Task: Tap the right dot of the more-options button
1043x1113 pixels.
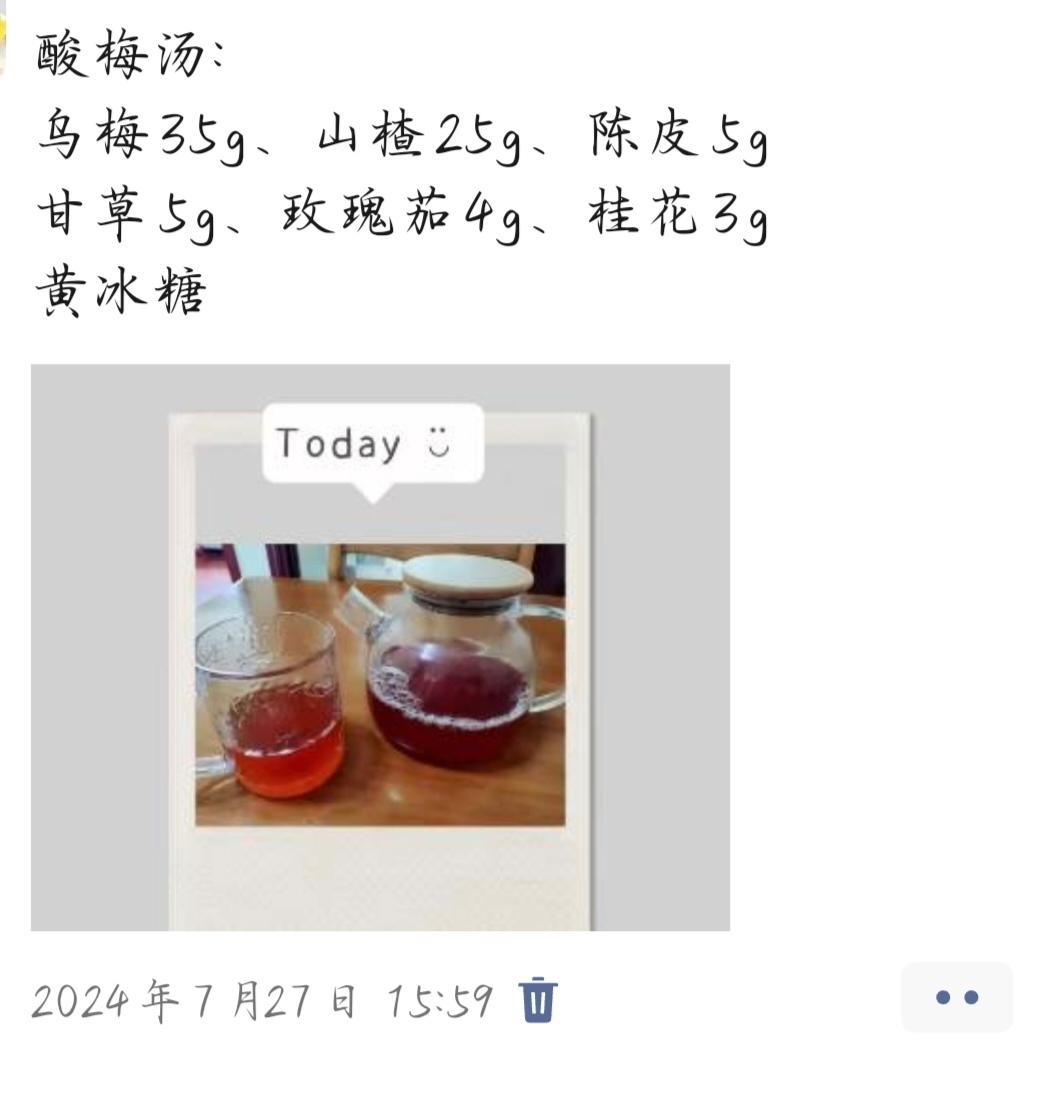Action: point(972,997)
